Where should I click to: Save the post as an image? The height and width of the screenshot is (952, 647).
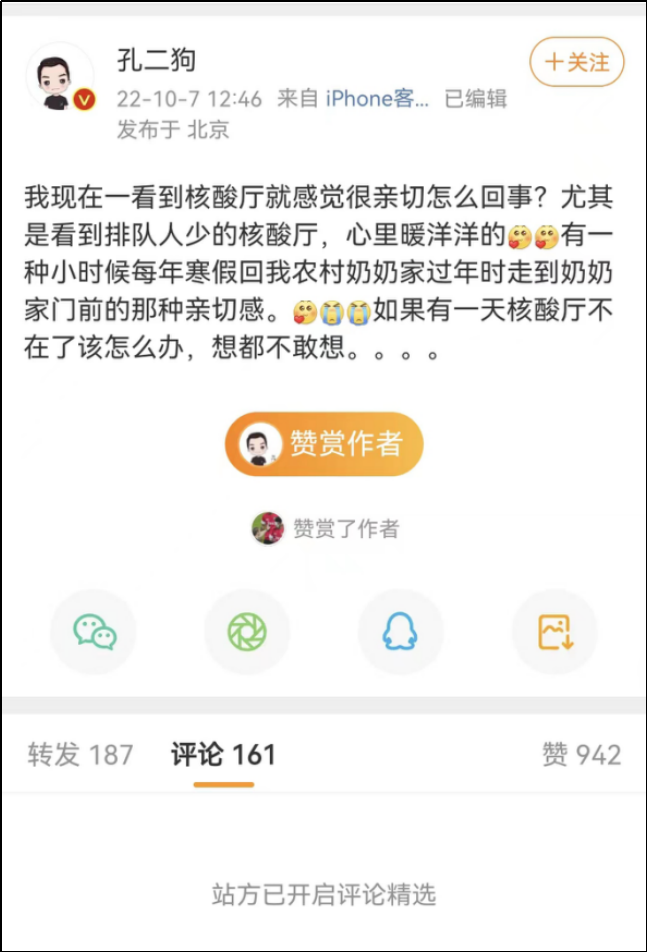click(554, 632)
